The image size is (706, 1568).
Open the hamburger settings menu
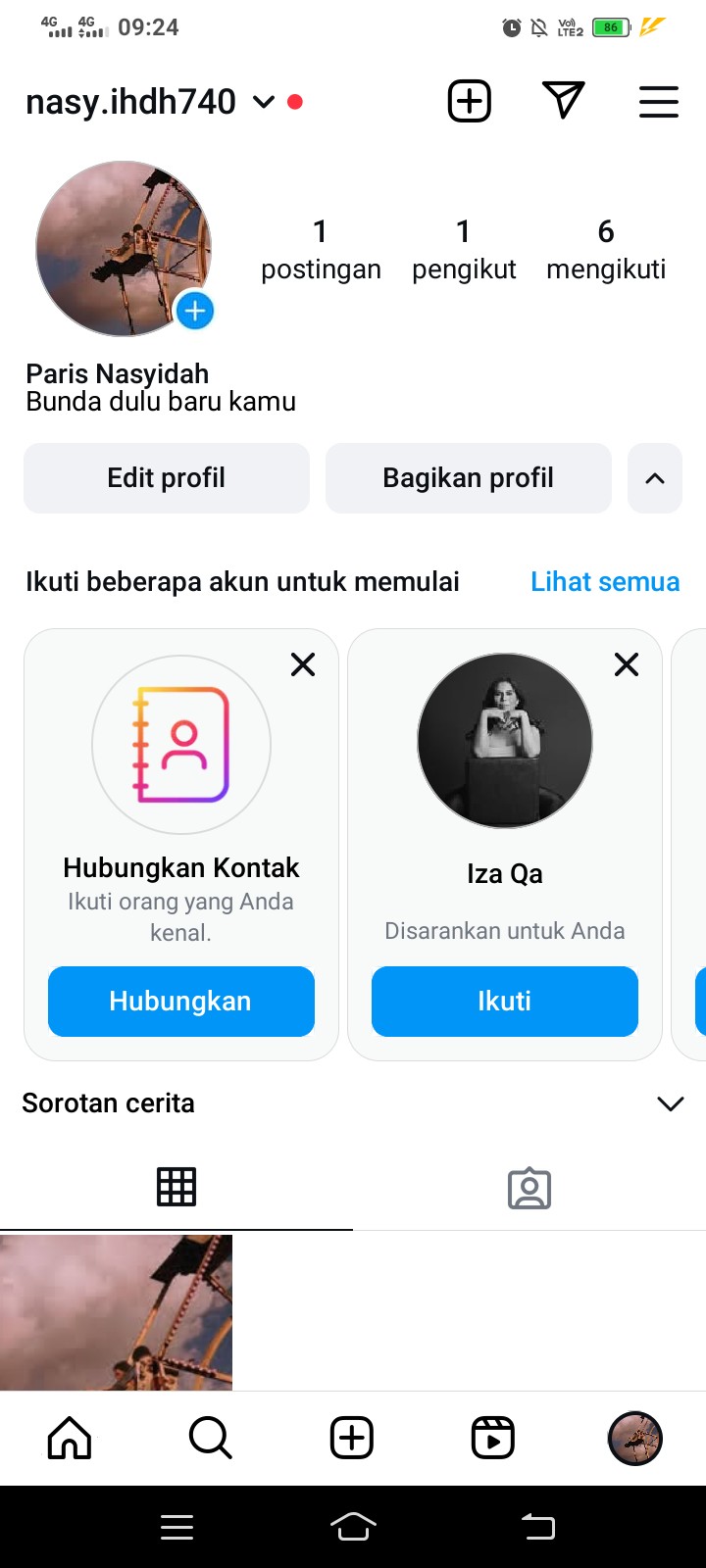click(659, 101)
